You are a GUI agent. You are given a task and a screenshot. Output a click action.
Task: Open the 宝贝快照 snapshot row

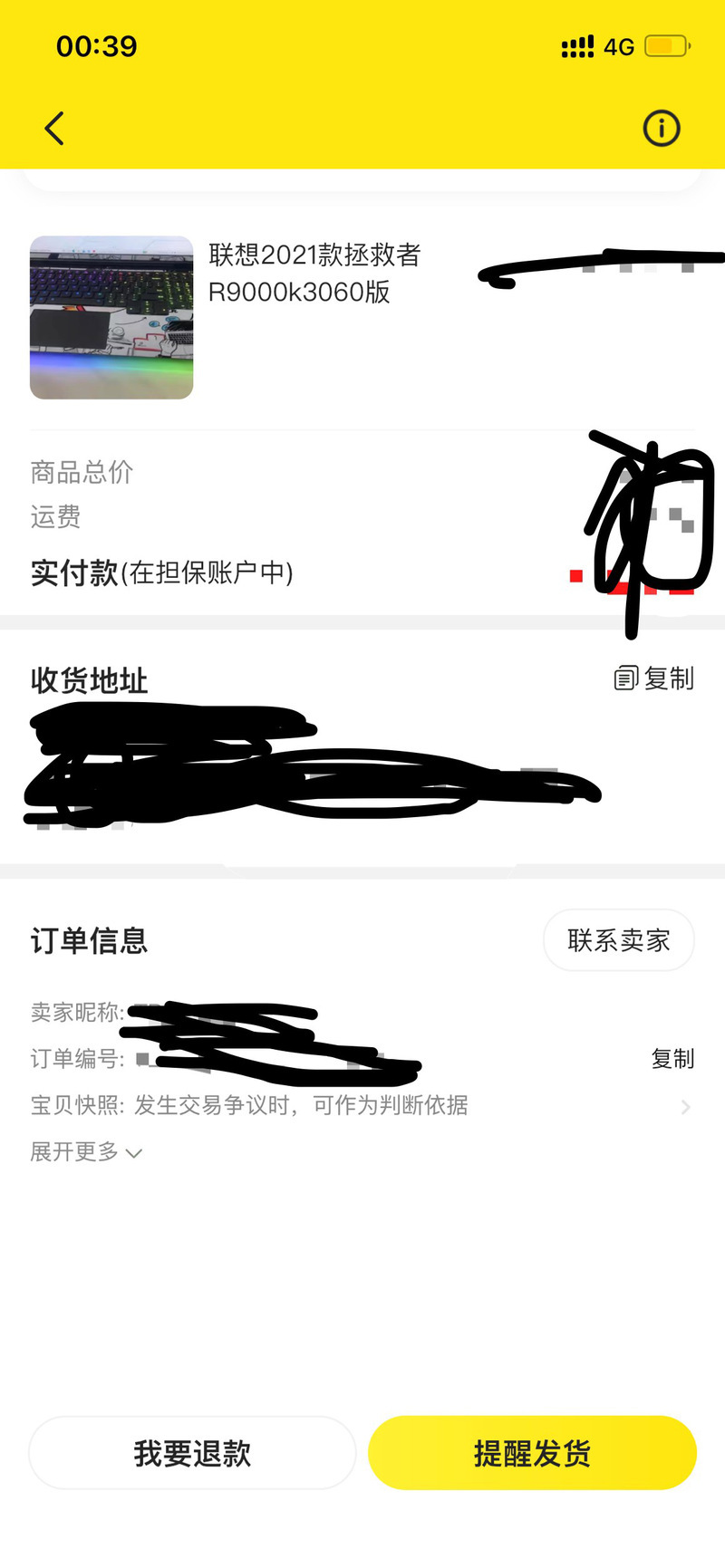(362, 1105)
